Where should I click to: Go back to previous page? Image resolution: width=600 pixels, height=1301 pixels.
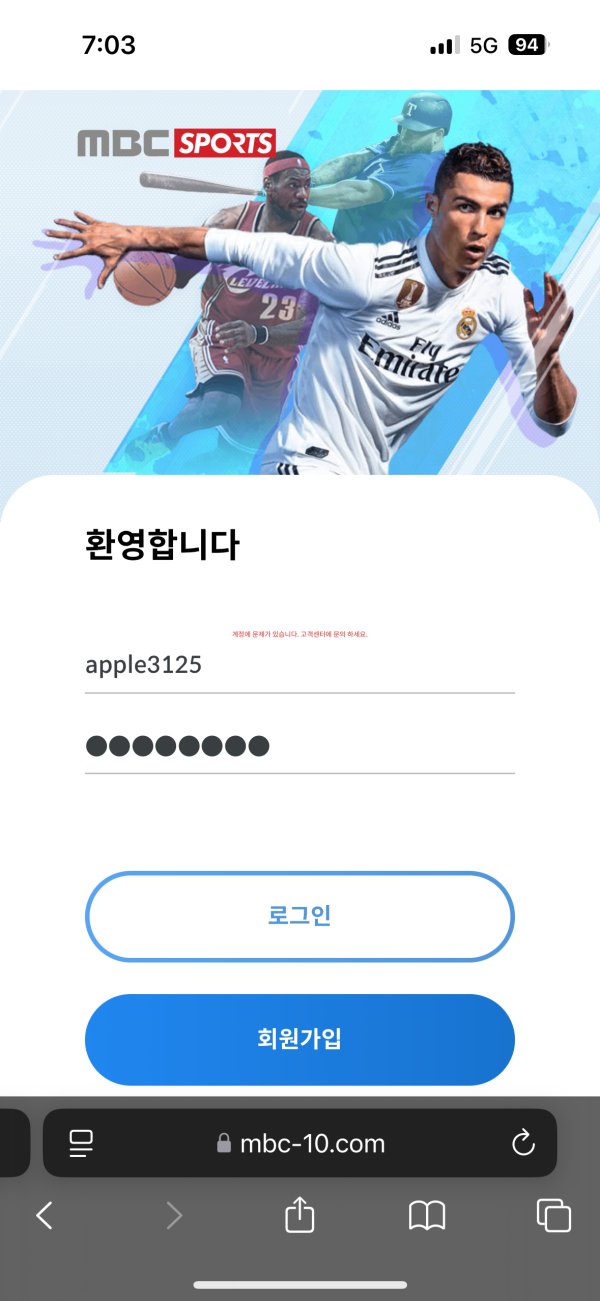point(44,1215)
